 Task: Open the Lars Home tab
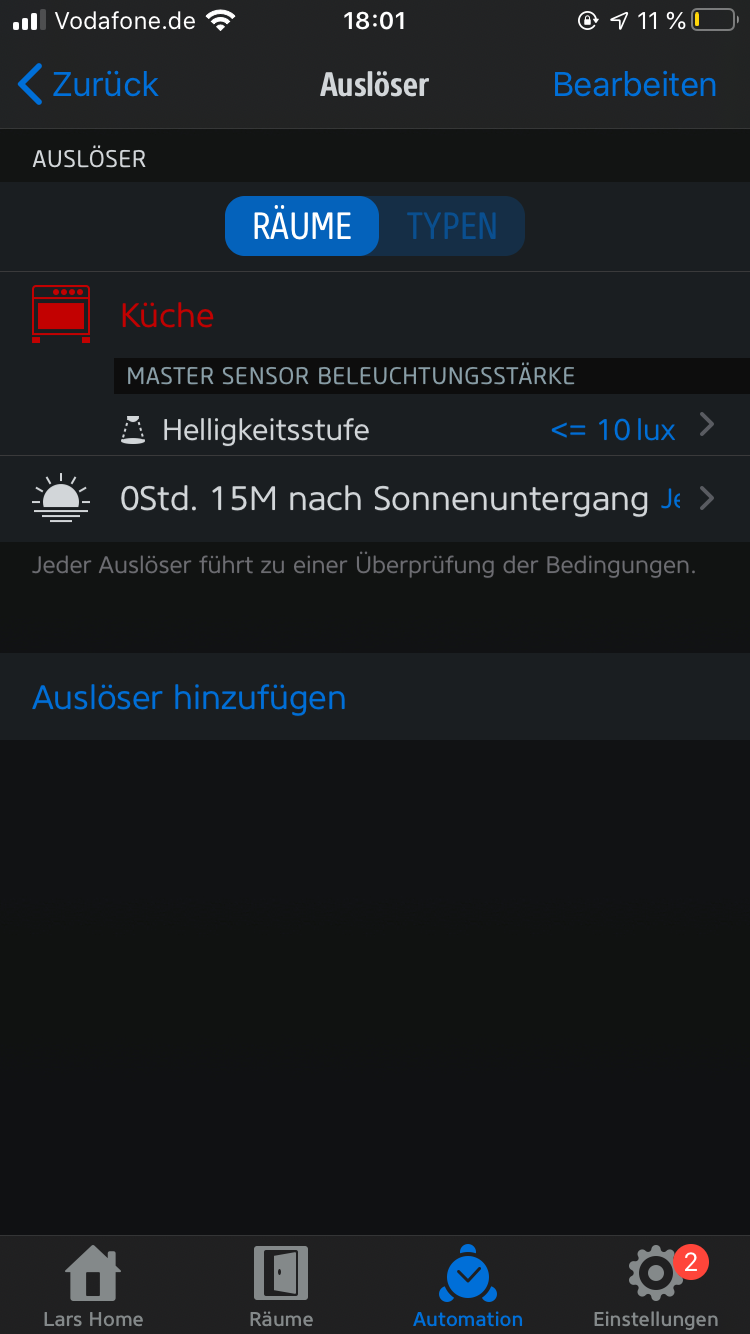93,1286
